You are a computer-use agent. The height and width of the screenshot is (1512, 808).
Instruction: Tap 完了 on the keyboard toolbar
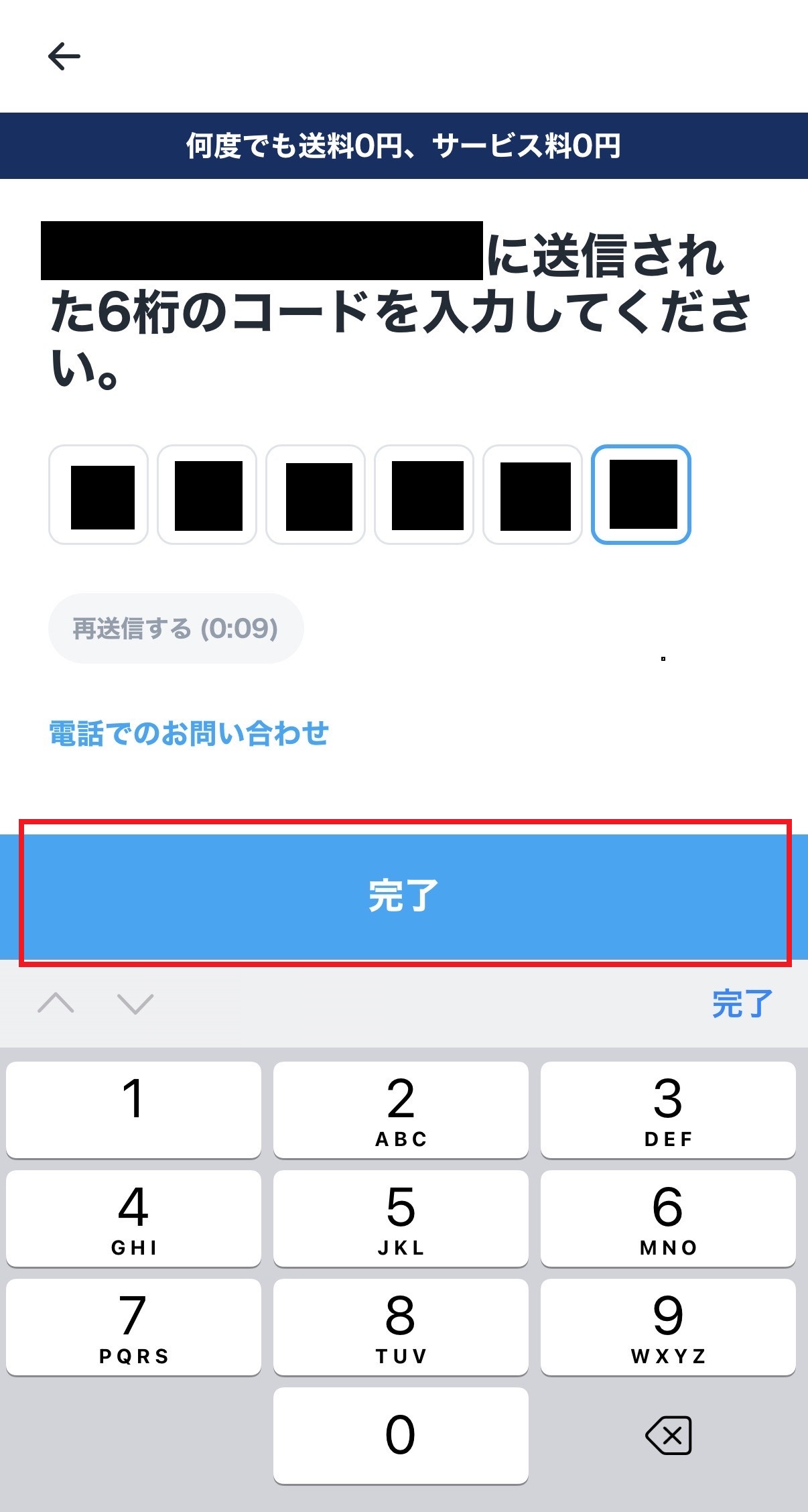coord(742,1003)
